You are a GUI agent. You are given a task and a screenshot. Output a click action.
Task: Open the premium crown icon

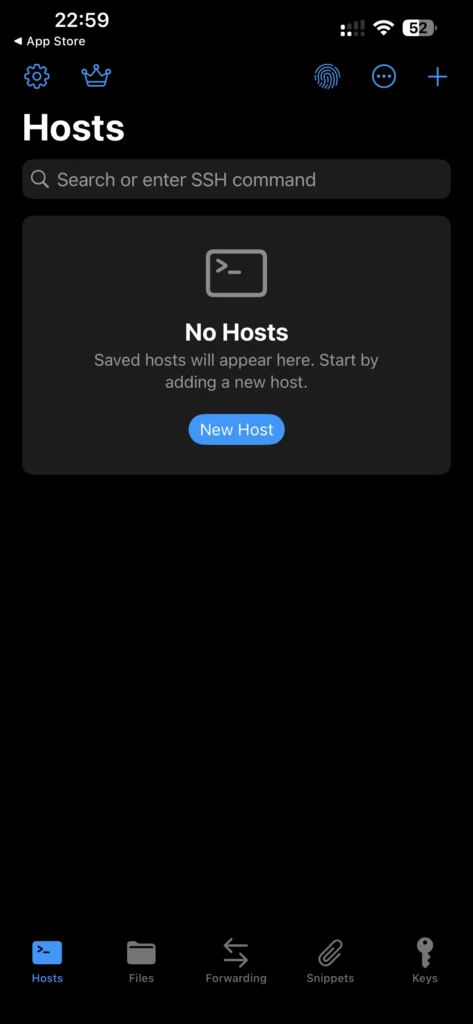96,76
